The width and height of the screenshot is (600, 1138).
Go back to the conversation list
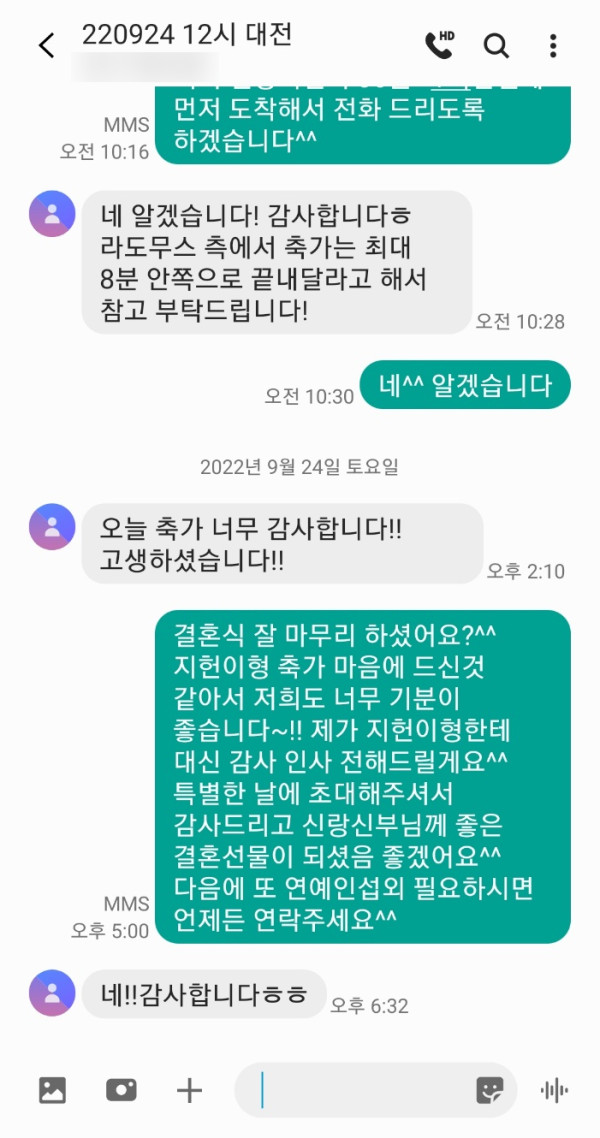46,46
